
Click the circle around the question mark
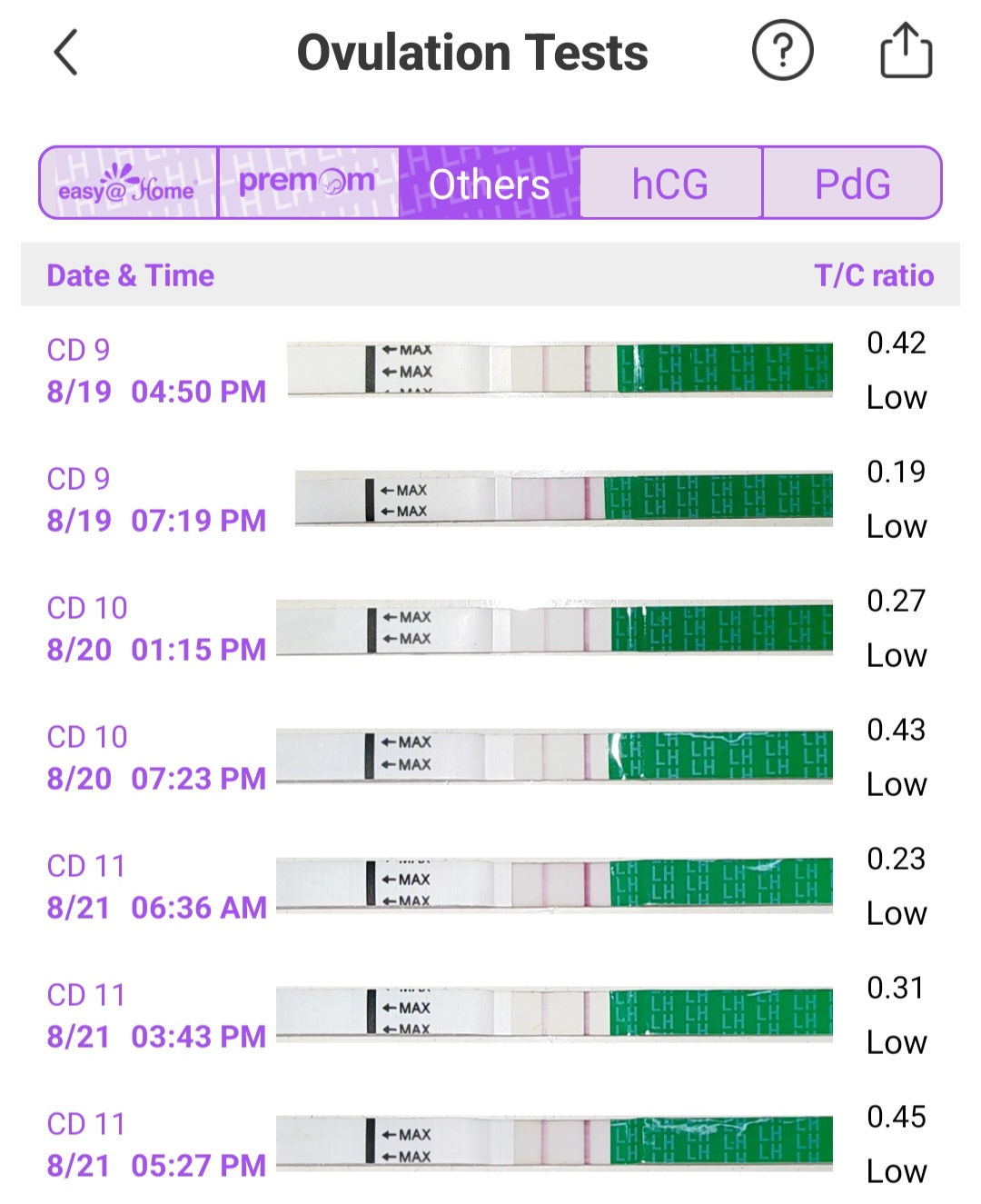[782, 51]
